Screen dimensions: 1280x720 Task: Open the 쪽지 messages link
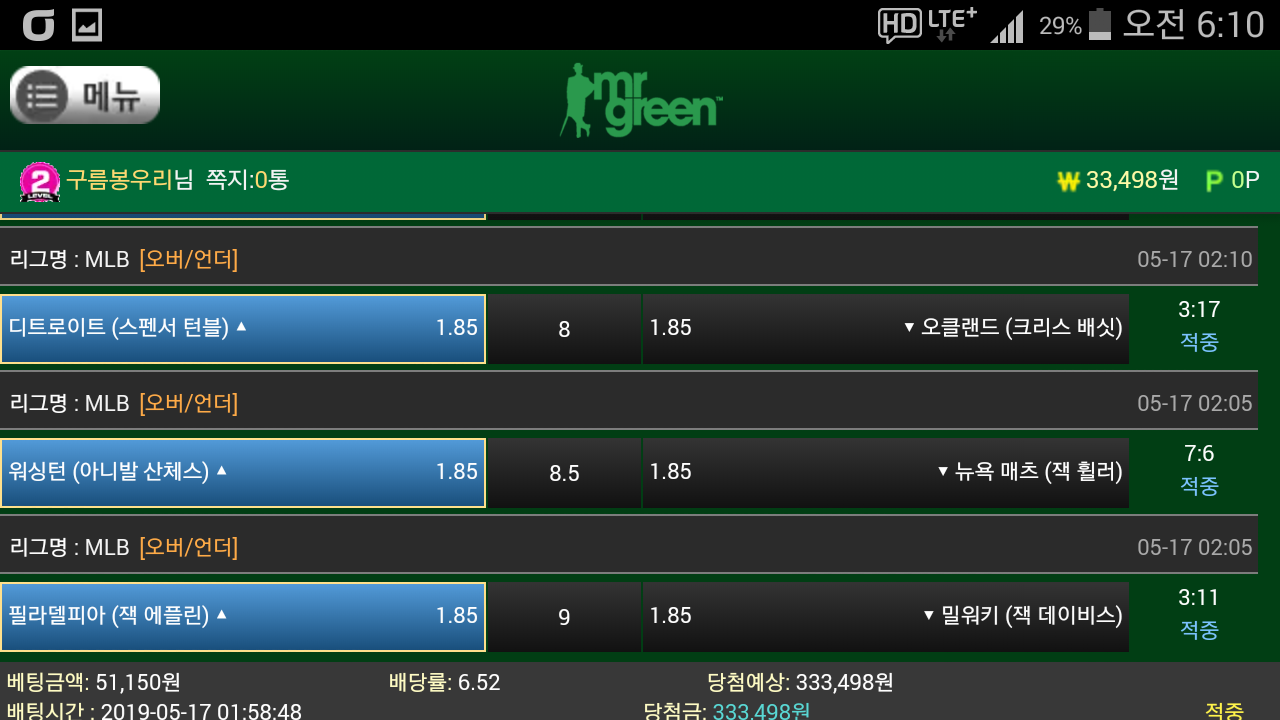point(247,180)
